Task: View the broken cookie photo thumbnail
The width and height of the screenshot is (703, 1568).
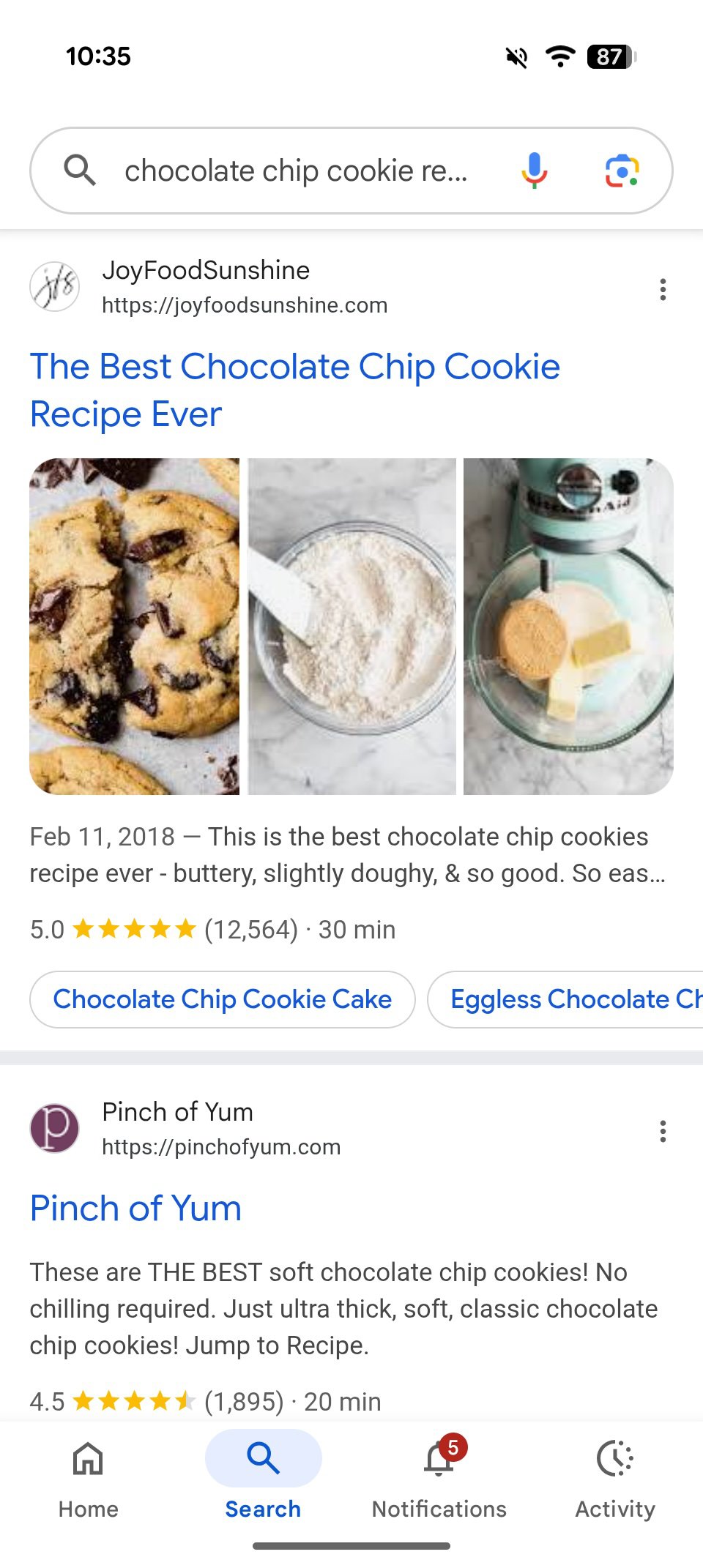Action: pyautogui.click(x=135, y=627)
